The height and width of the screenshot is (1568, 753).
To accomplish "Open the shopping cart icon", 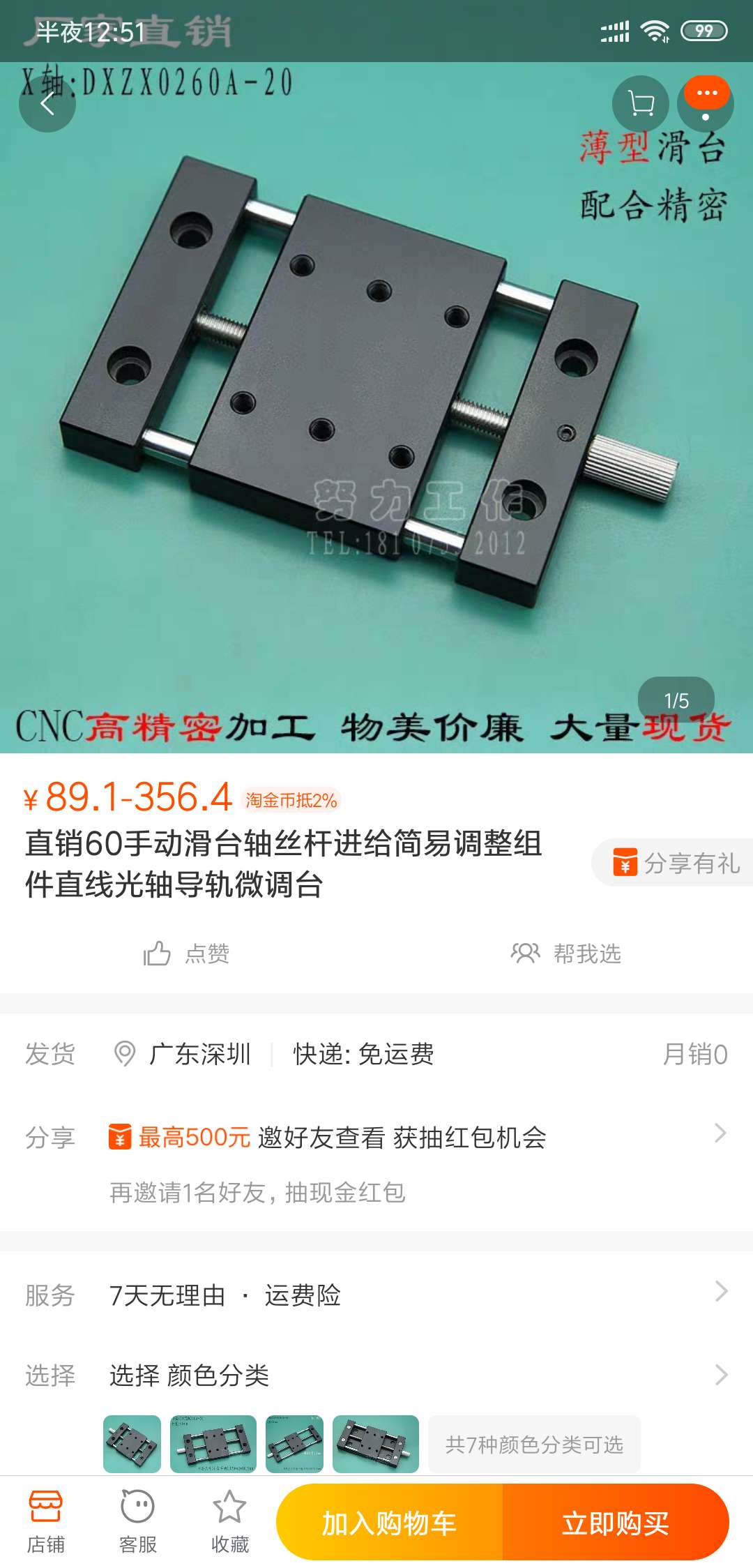I will pyautogui.click(x=640, y=104).
